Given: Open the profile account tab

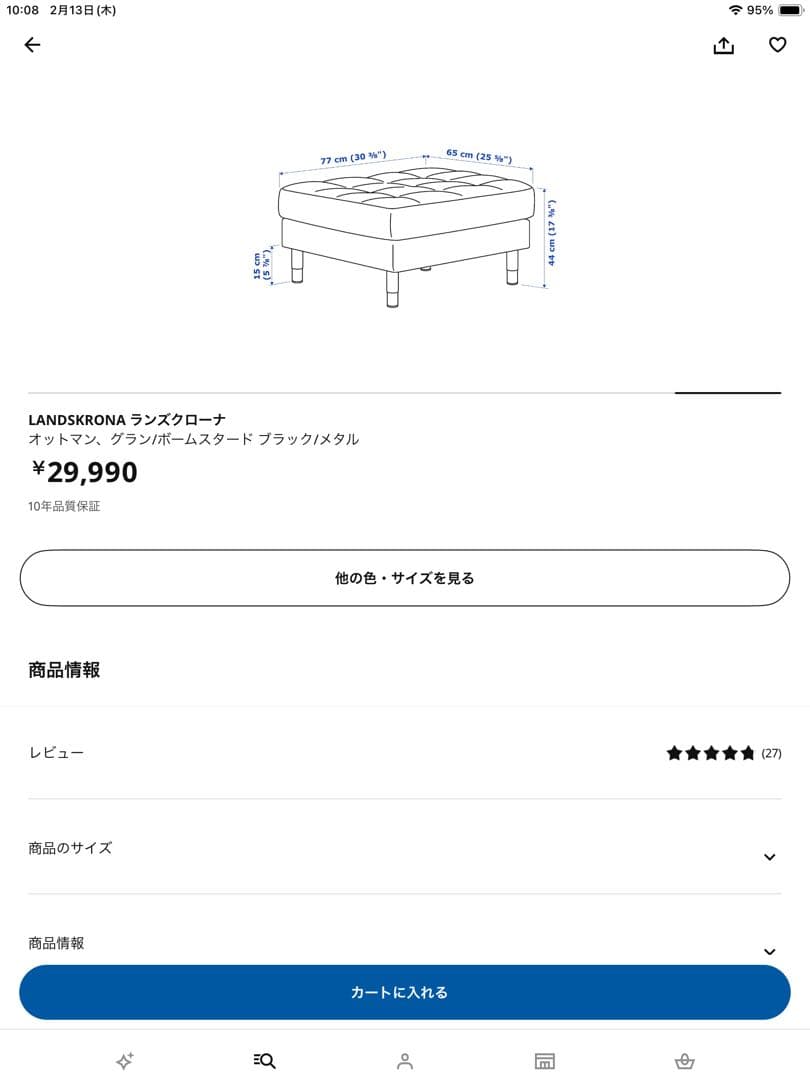Looking at the screenshot, I should [405, 1061].
